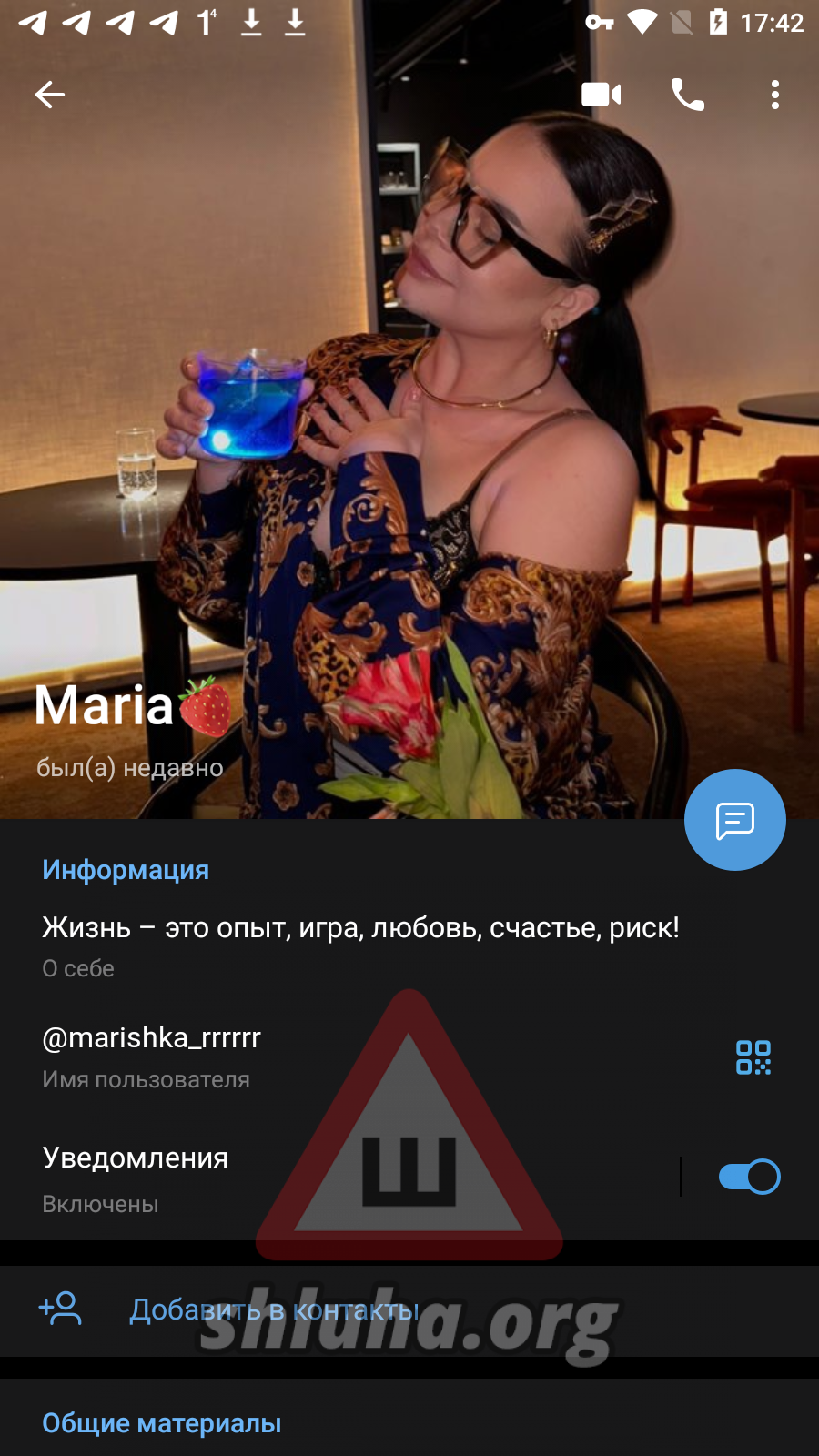
Task: Start a video call with Maria
Action: [601, 95]
